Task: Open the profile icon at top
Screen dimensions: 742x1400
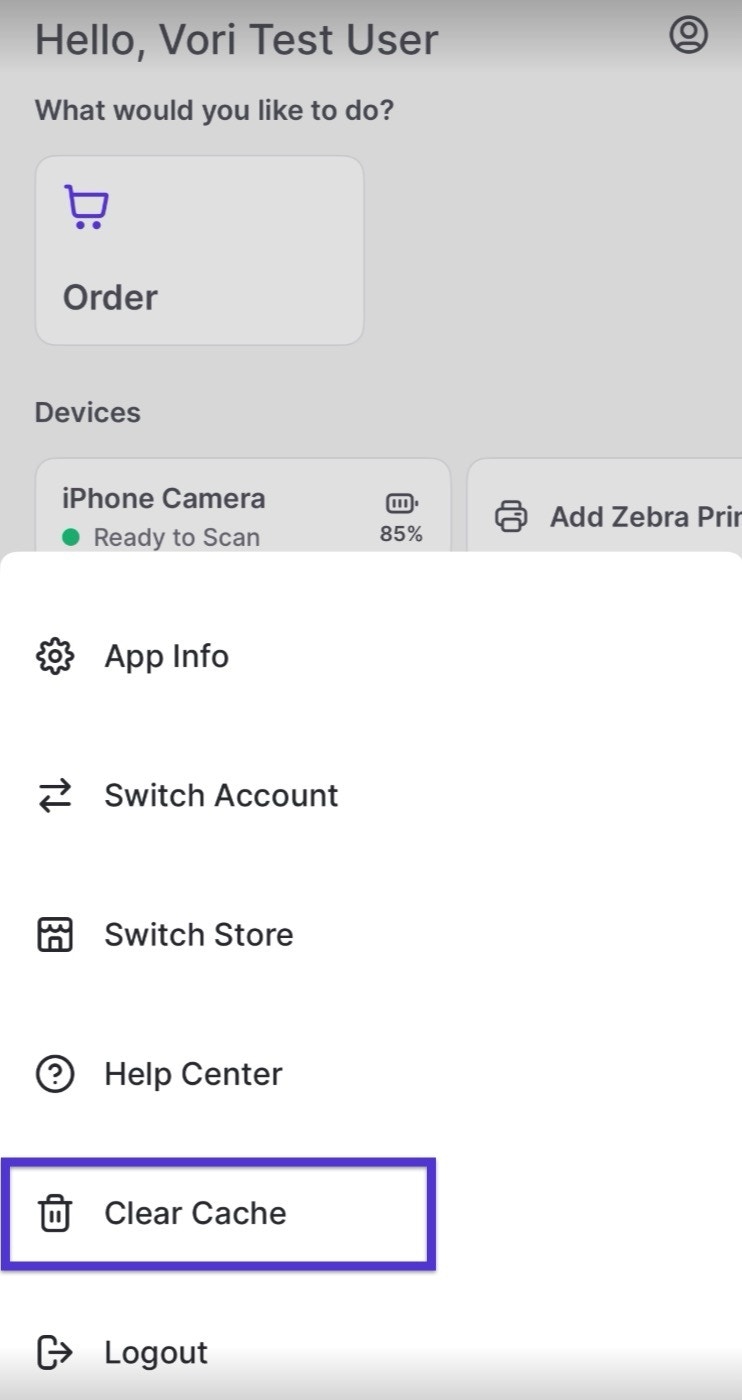Action: pos(688,35)
